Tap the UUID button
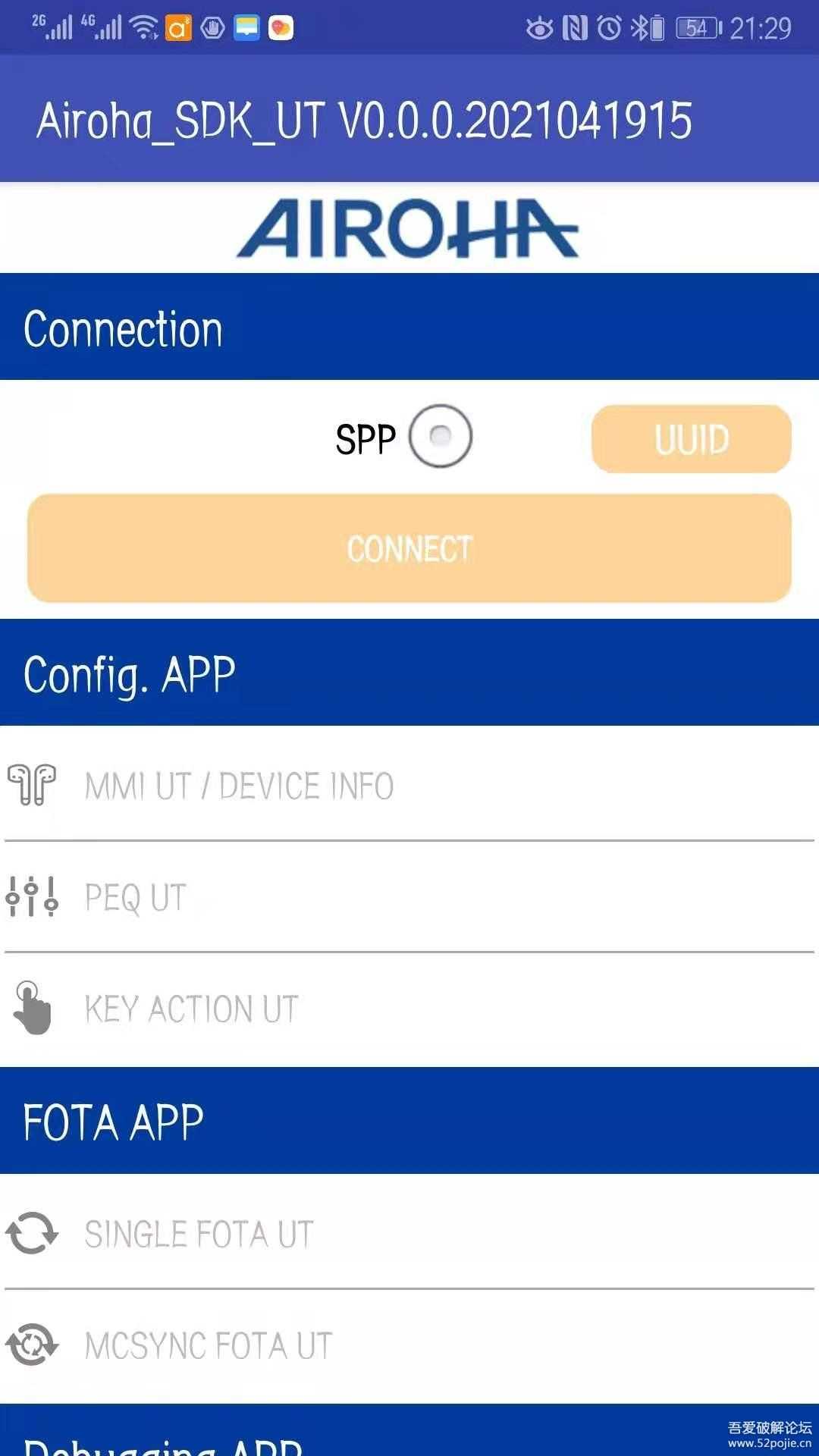Screen dimensions: 819x1456 point(691,439)
